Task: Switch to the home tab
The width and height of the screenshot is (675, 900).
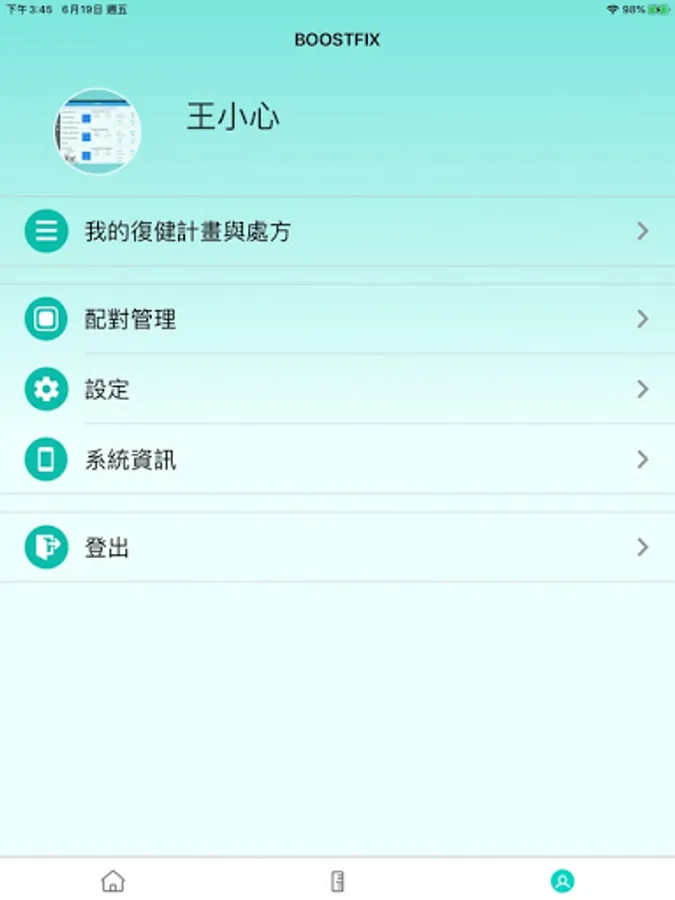Action: coord(113,880)
